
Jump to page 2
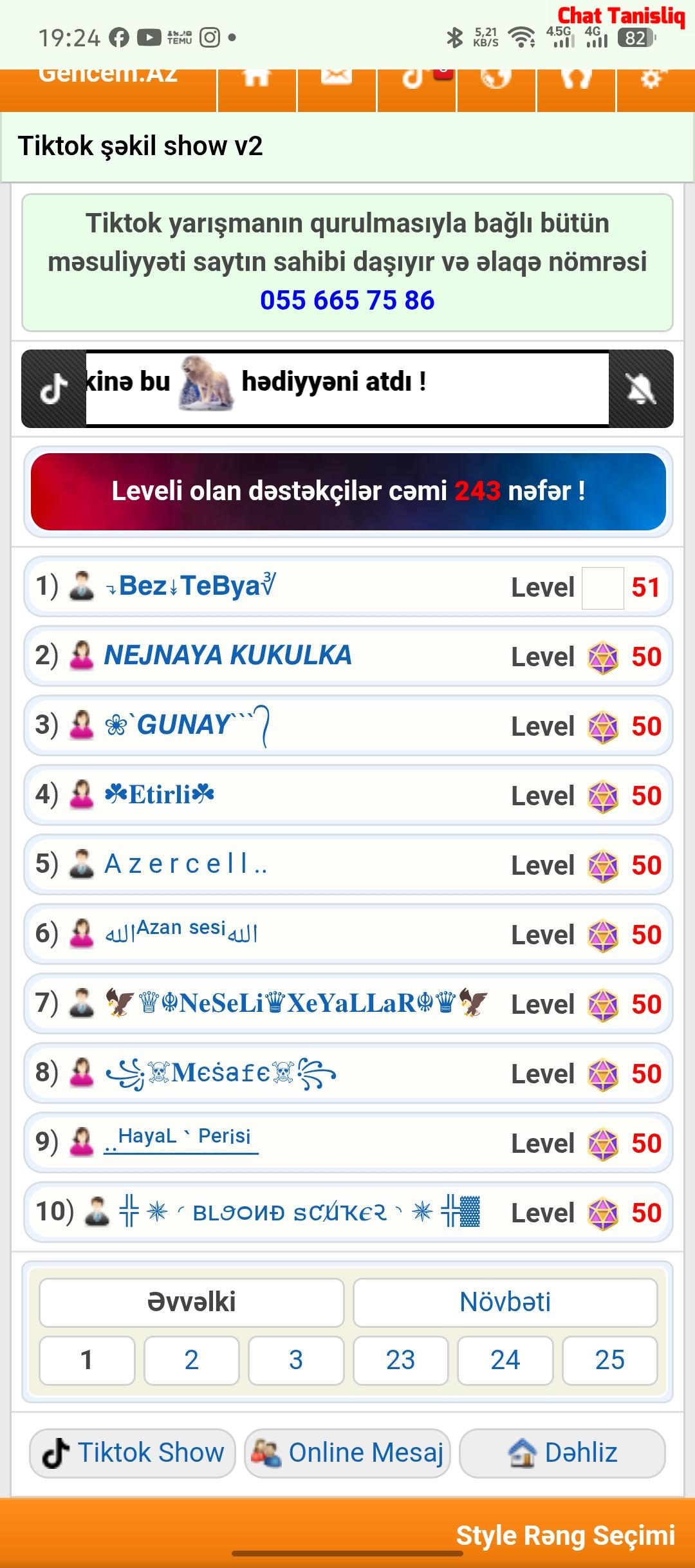[x=191, y=1360]
